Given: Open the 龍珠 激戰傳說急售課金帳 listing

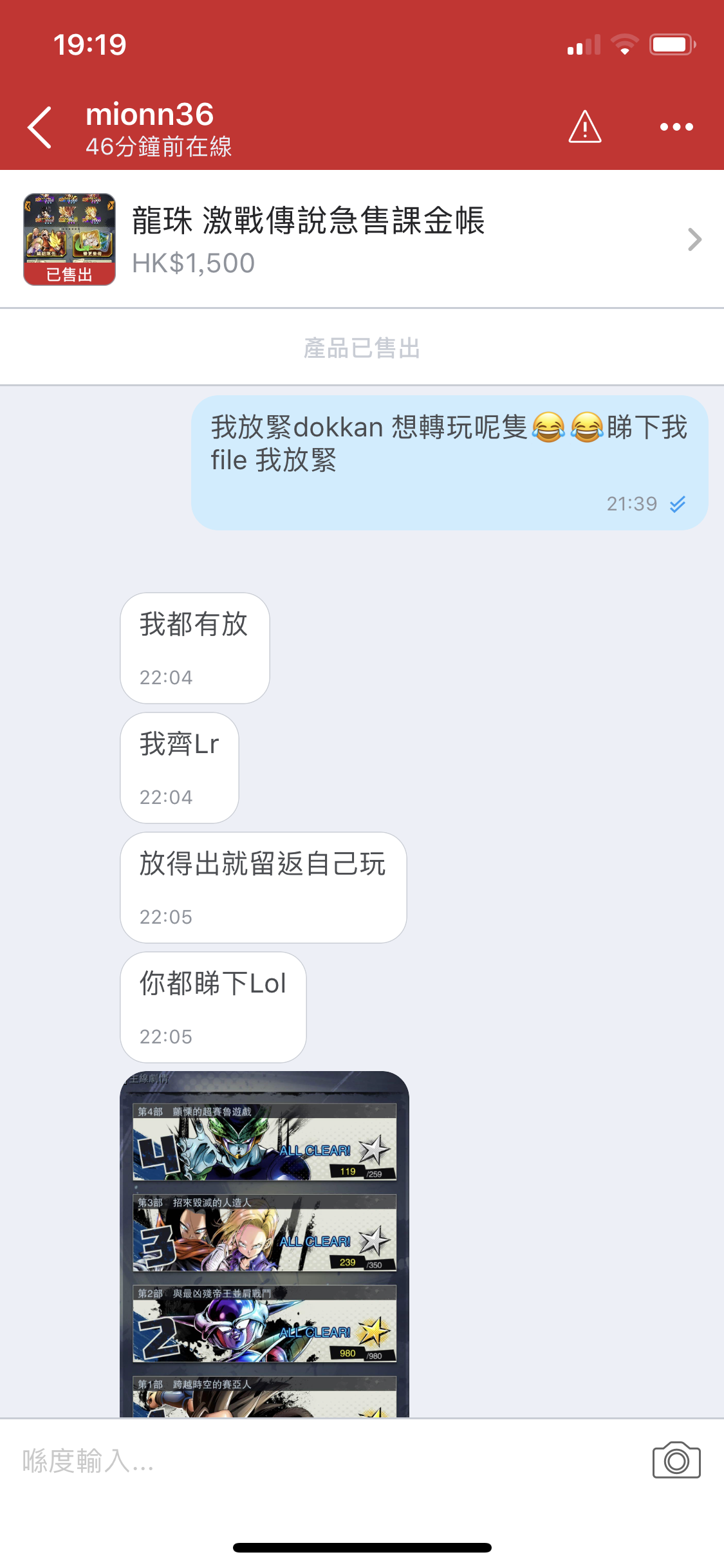Looking at the screenshot, I should (x=362, y=239).
